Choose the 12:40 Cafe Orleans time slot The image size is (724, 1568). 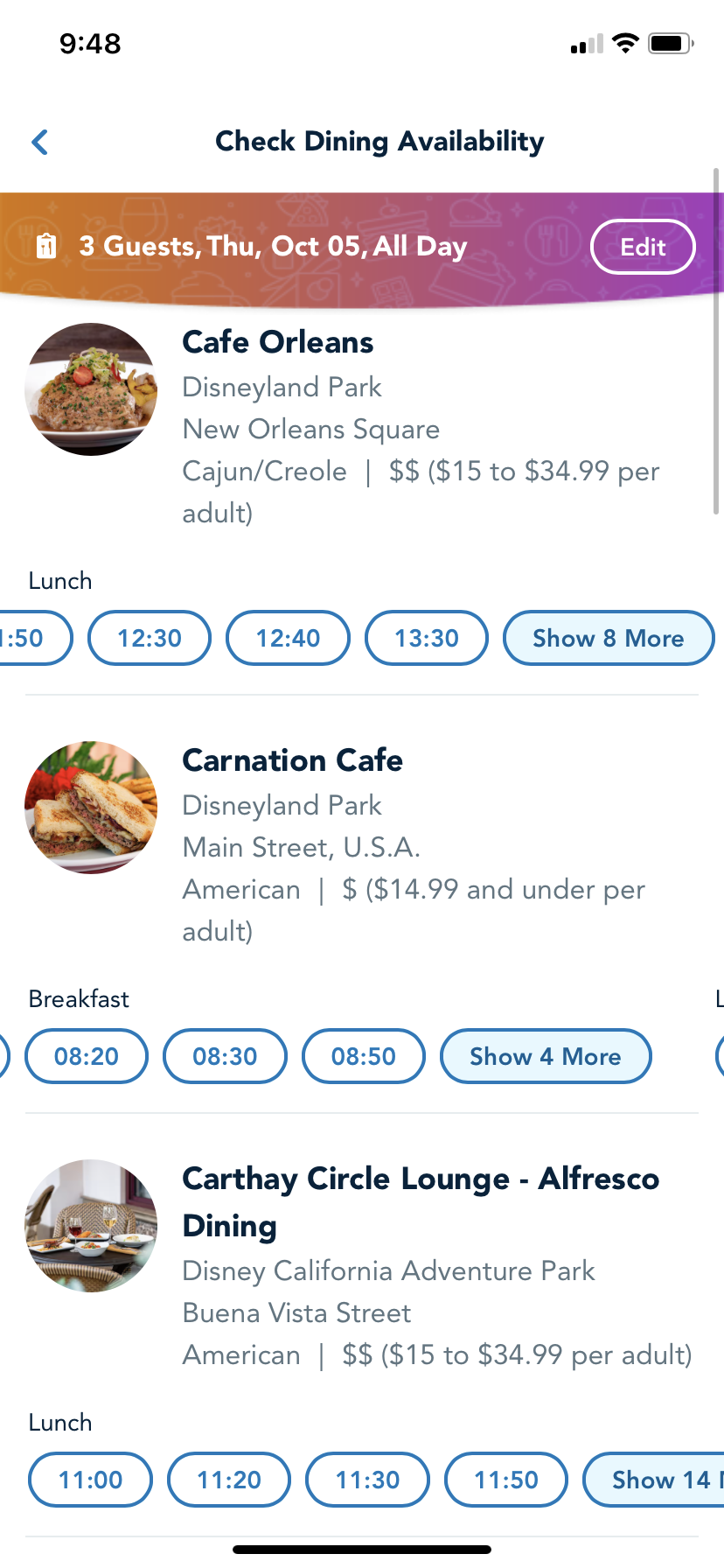point(288,638)
